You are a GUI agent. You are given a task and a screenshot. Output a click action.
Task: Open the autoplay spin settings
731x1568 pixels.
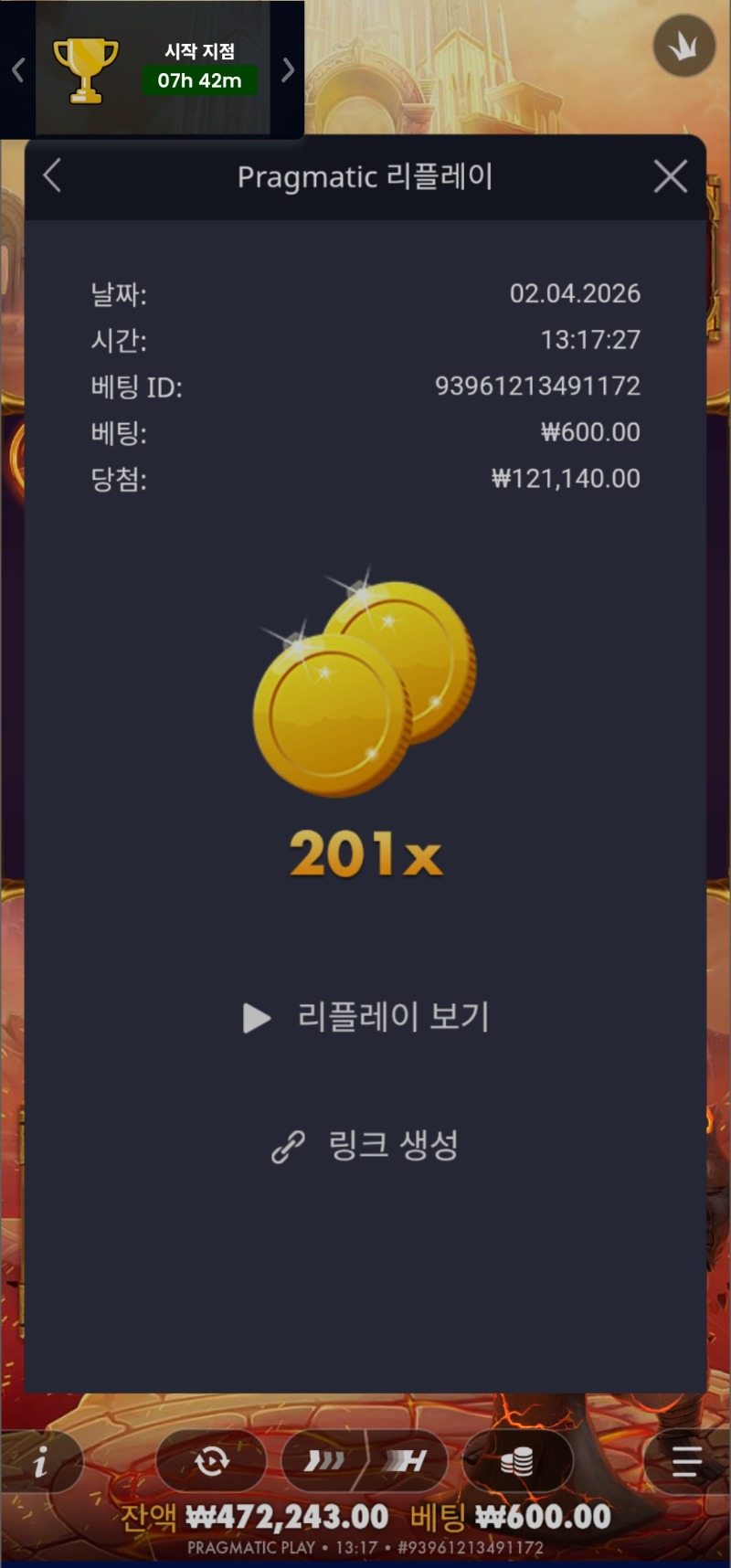coord(211,1461)
